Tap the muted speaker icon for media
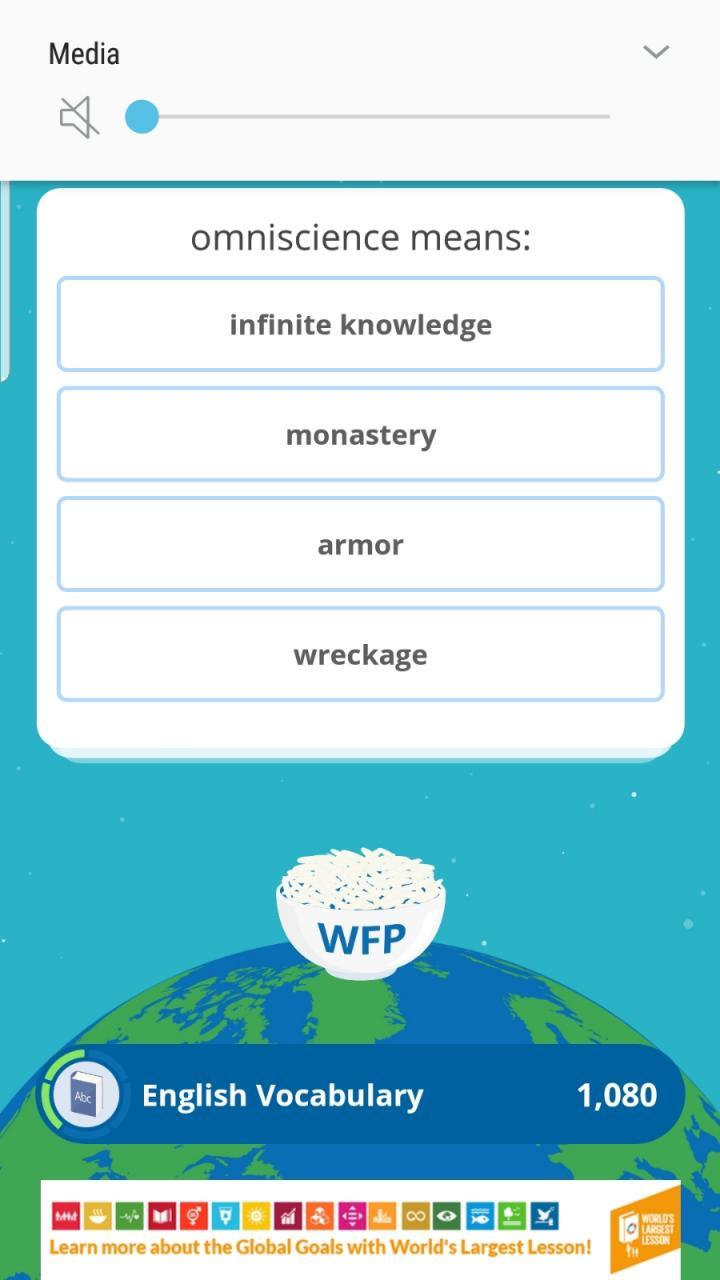 tap(80, 117)
